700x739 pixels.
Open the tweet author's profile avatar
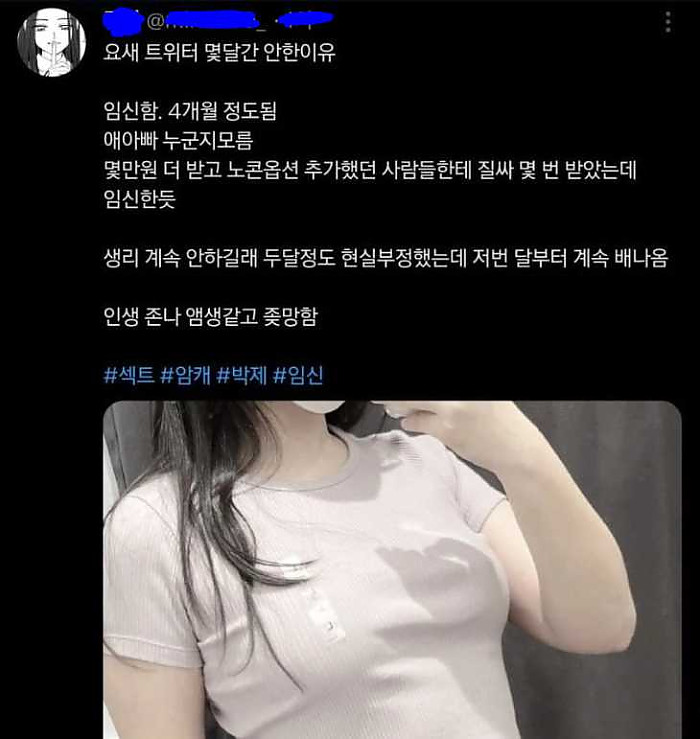52,42
